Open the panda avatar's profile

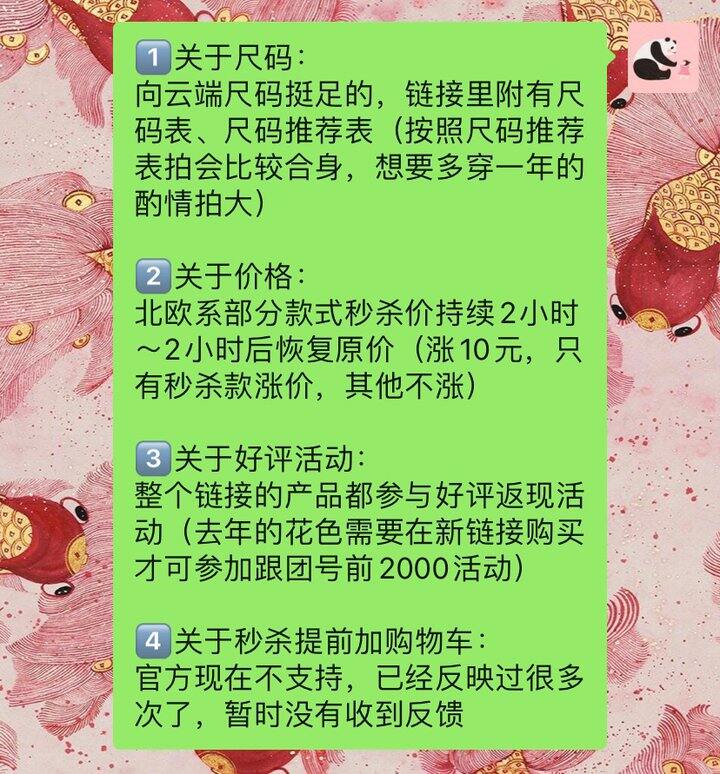[664, 58]
